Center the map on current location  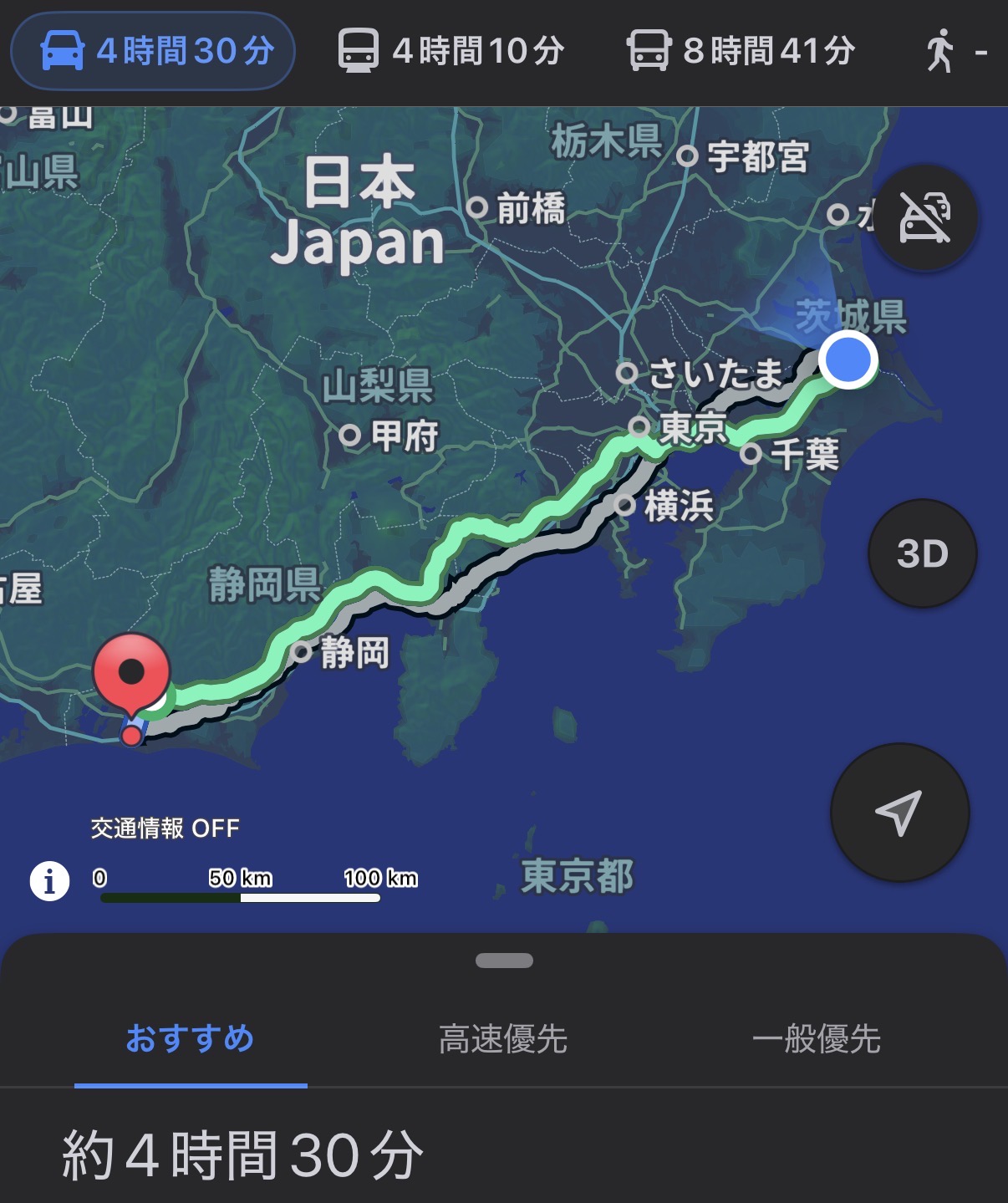coord(899,812)
